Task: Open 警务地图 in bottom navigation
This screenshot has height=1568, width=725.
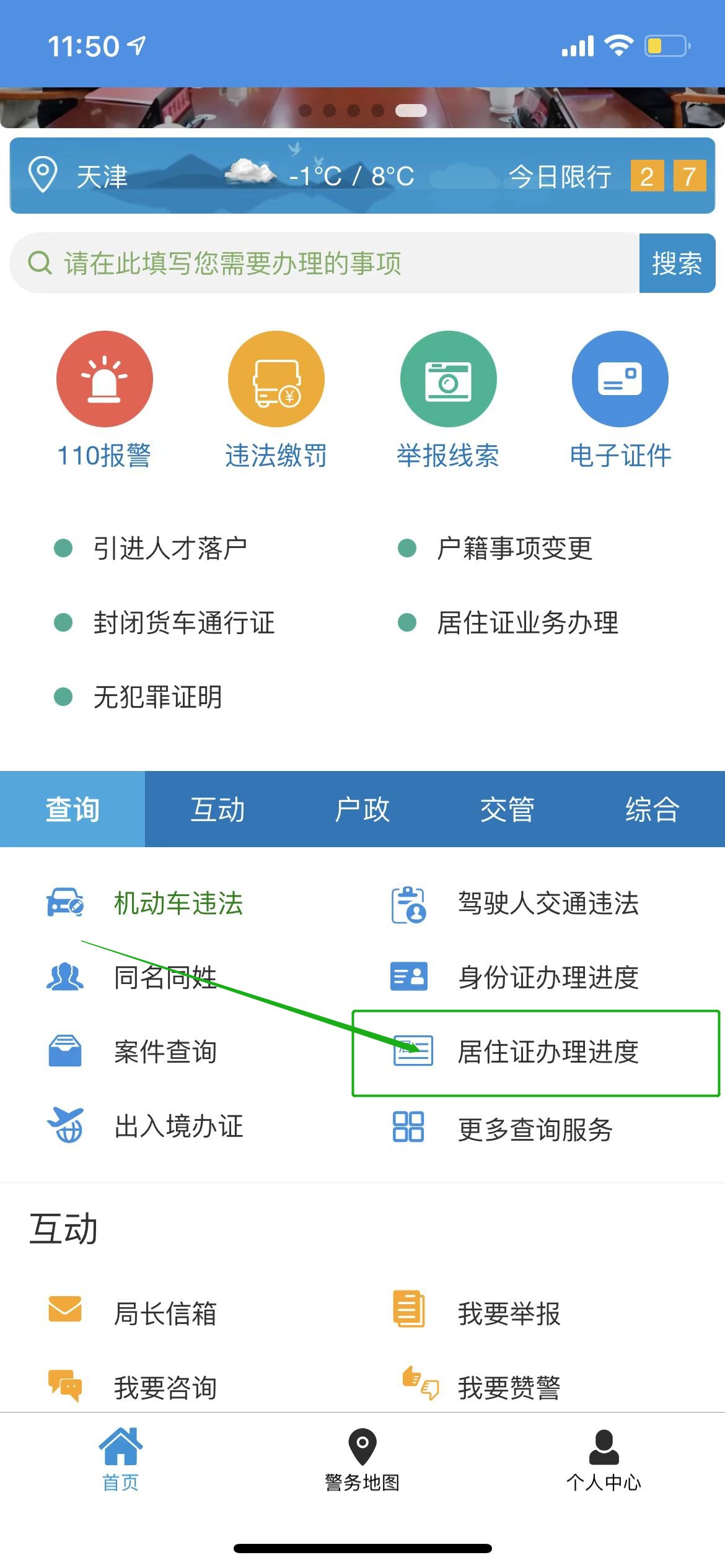Action: point(362,1460)
